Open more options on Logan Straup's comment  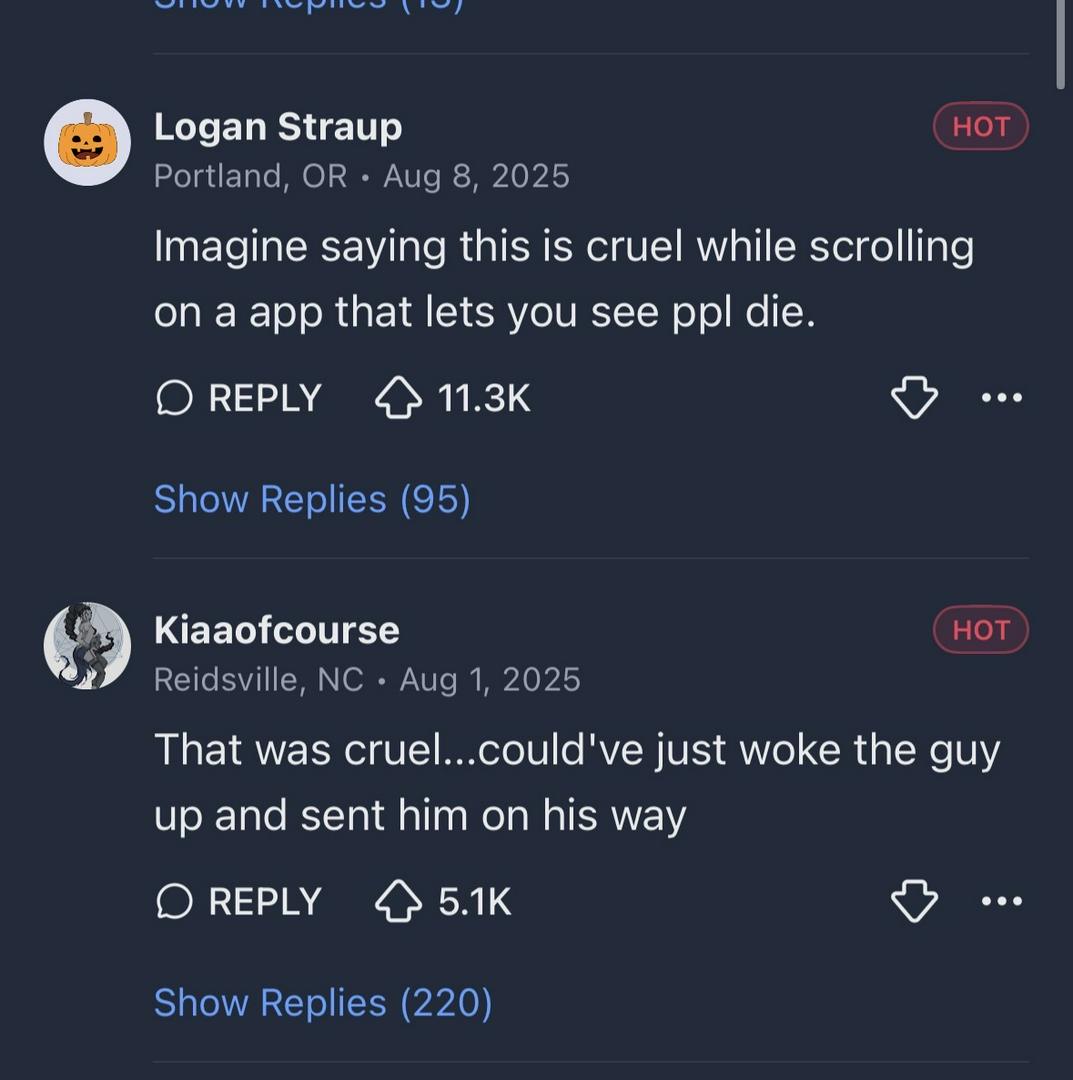[x=1001, y=398]
